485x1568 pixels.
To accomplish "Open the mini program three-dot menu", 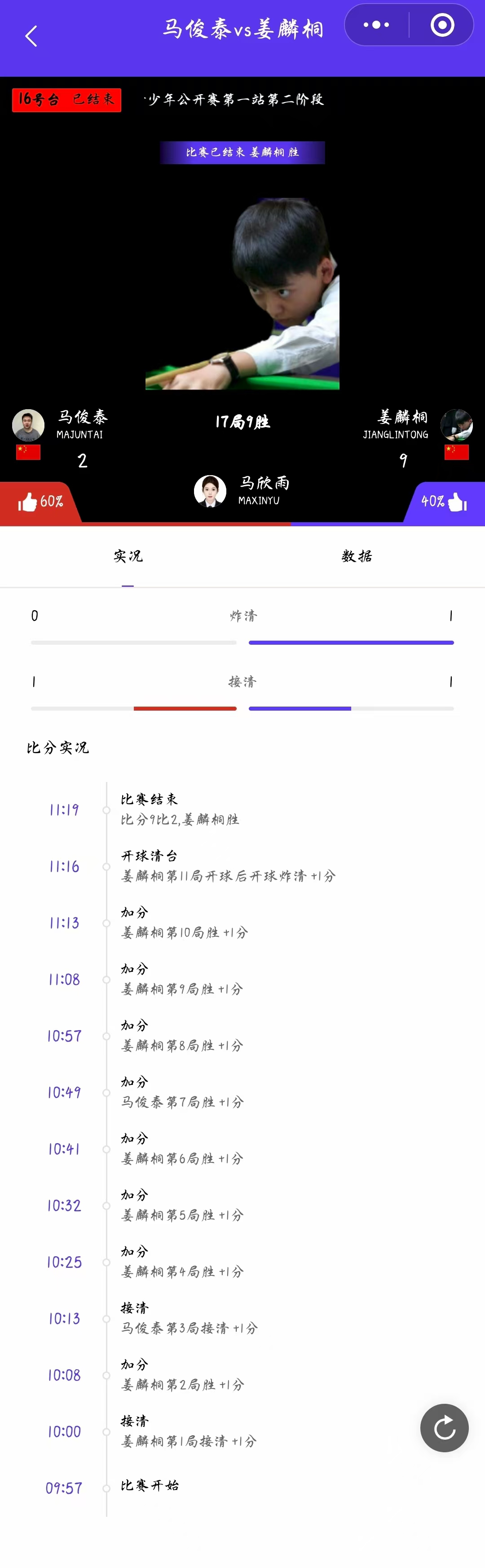I will [376, 25].
